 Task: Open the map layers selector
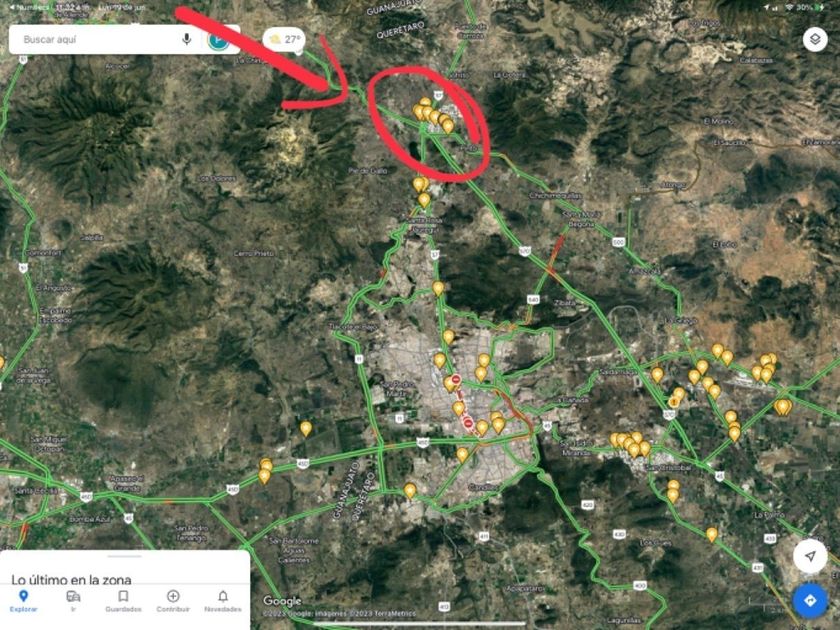pyautogui.click(x=815, y=39)
